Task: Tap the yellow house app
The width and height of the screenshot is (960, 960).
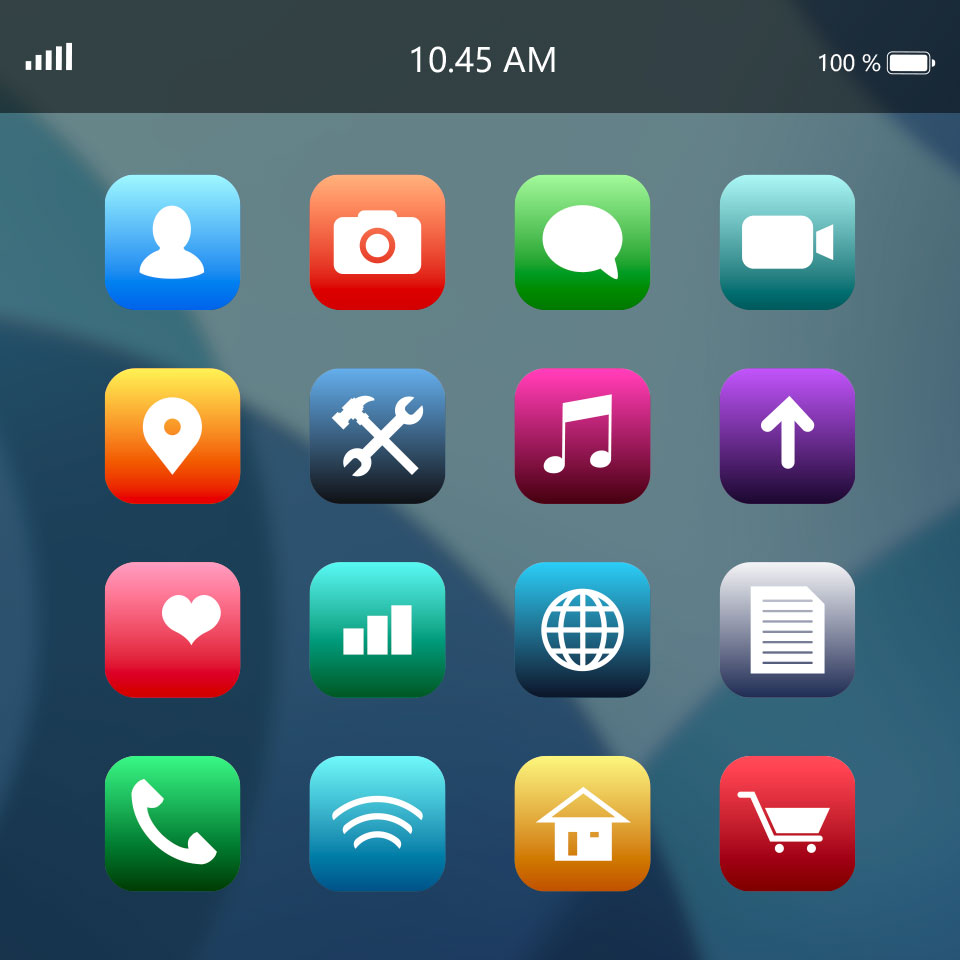Action: [x=582, y=823]
